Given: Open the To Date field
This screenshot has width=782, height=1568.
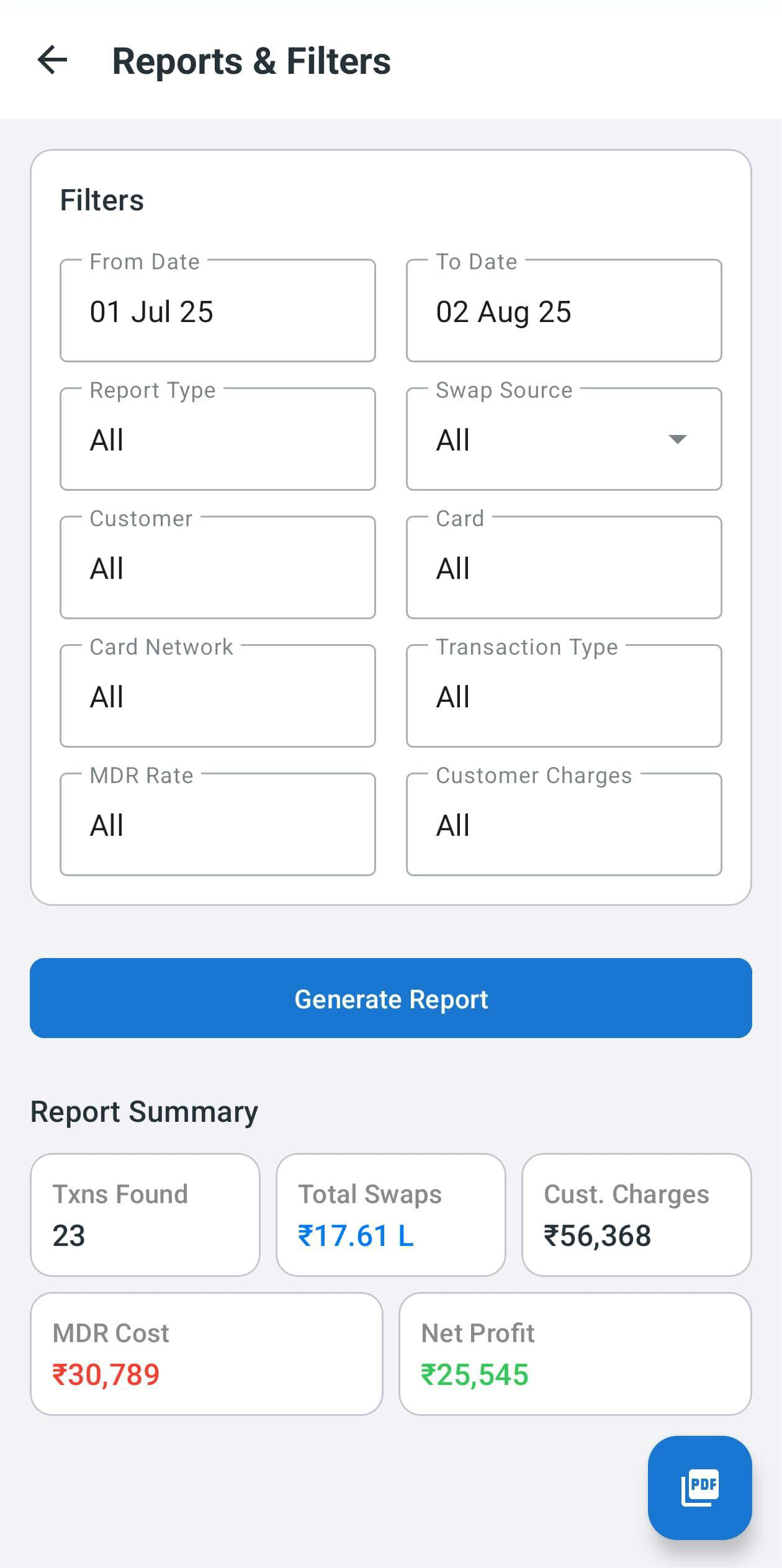Looking at the screenshot, I should pyautogui.click(x=564, y=311).
